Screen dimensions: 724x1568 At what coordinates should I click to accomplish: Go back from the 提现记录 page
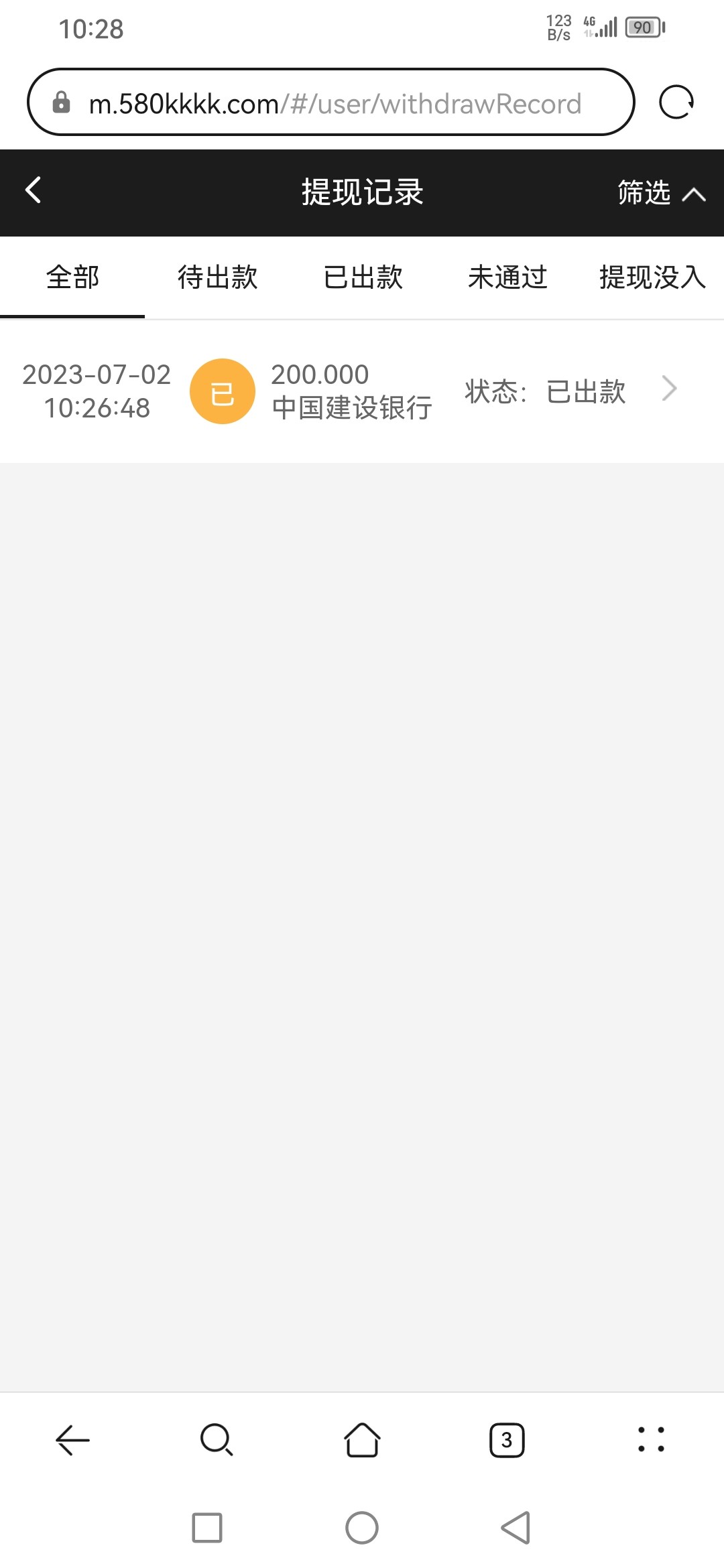(x=34, y=190)
